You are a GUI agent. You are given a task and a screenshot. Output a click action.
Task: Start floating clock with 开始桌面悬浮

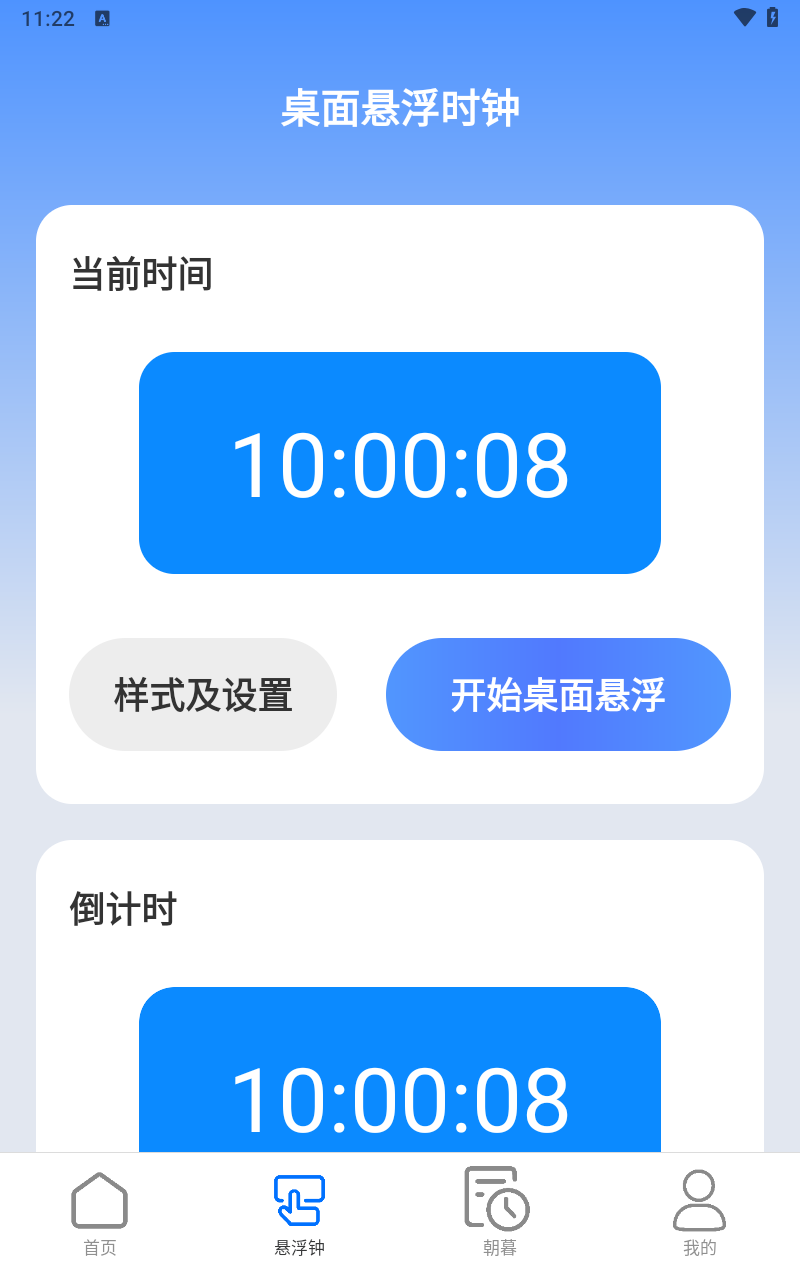tap(558, 694)
